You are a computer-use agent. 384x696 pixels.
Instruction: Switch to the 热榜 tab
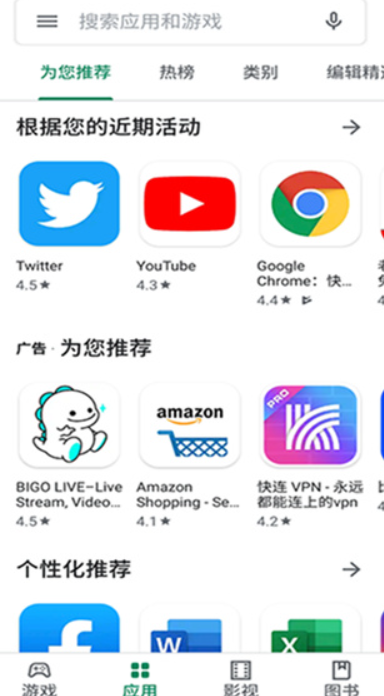pyautogui.click(x=177, y=72)
